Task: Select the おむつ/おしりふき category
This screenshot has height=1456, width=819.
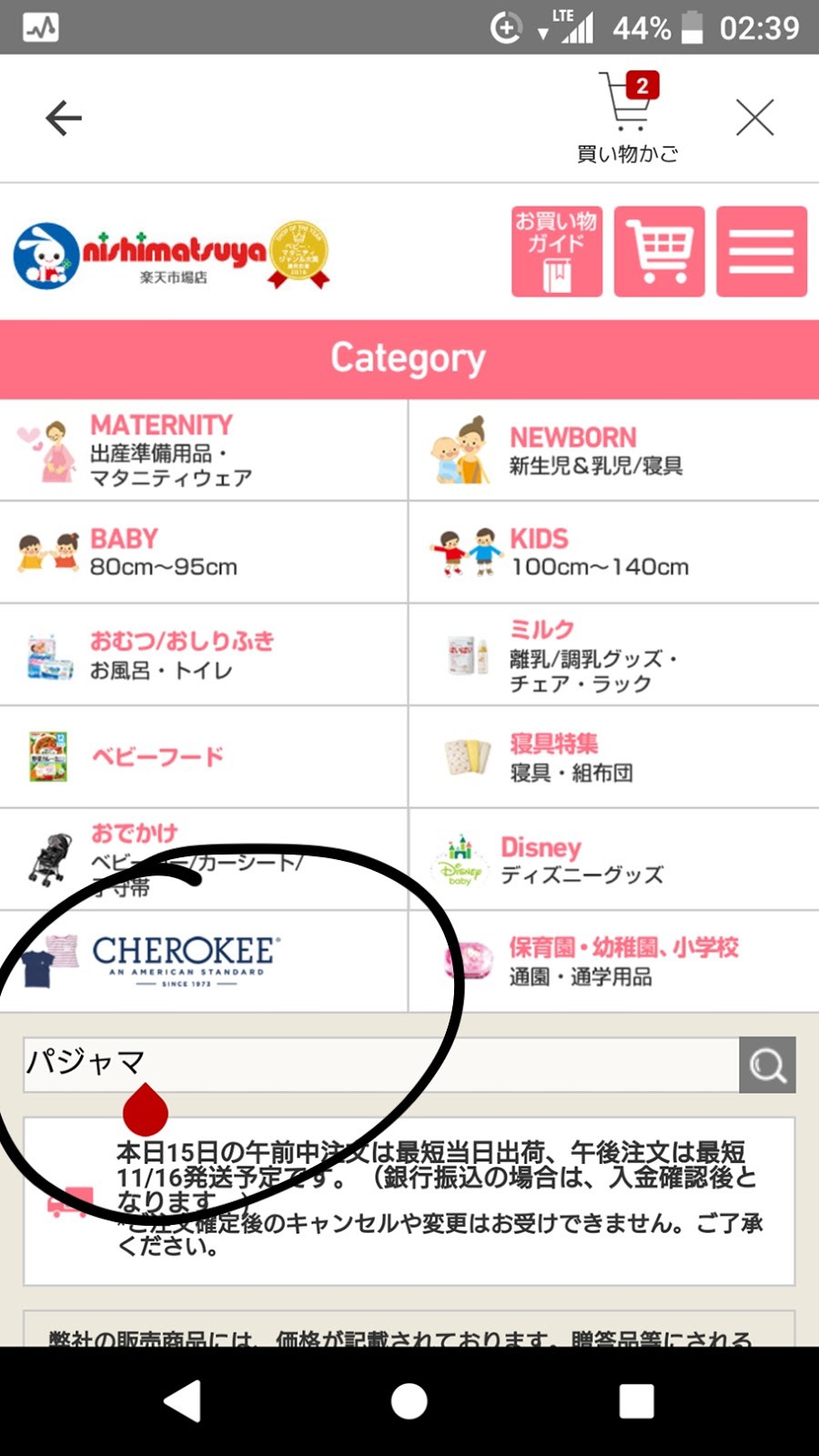Action: pyautogui.click(x=203, y=654)
